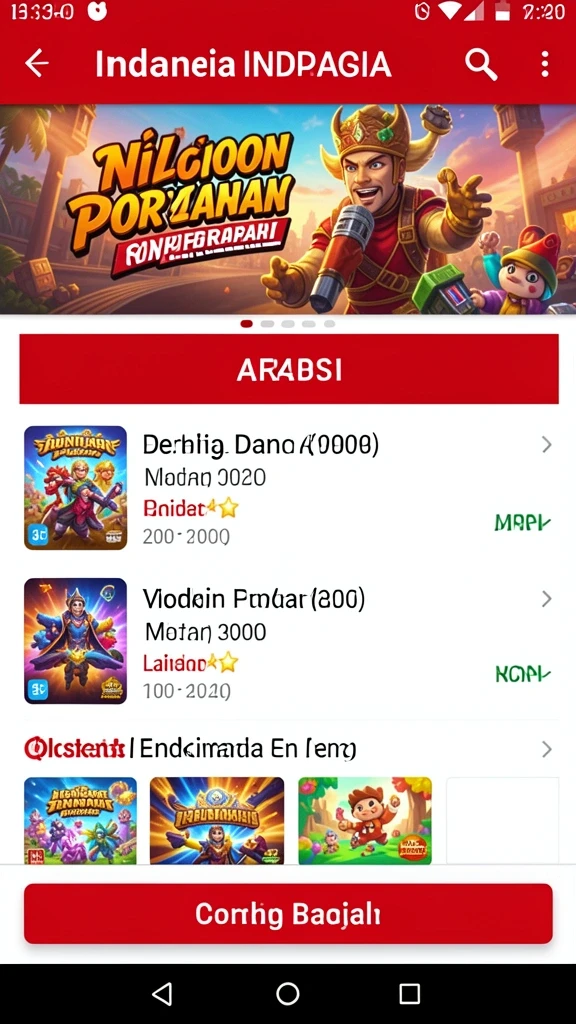Tap the green label on Vlodoin Pmbar row

[x=522, y=674]
